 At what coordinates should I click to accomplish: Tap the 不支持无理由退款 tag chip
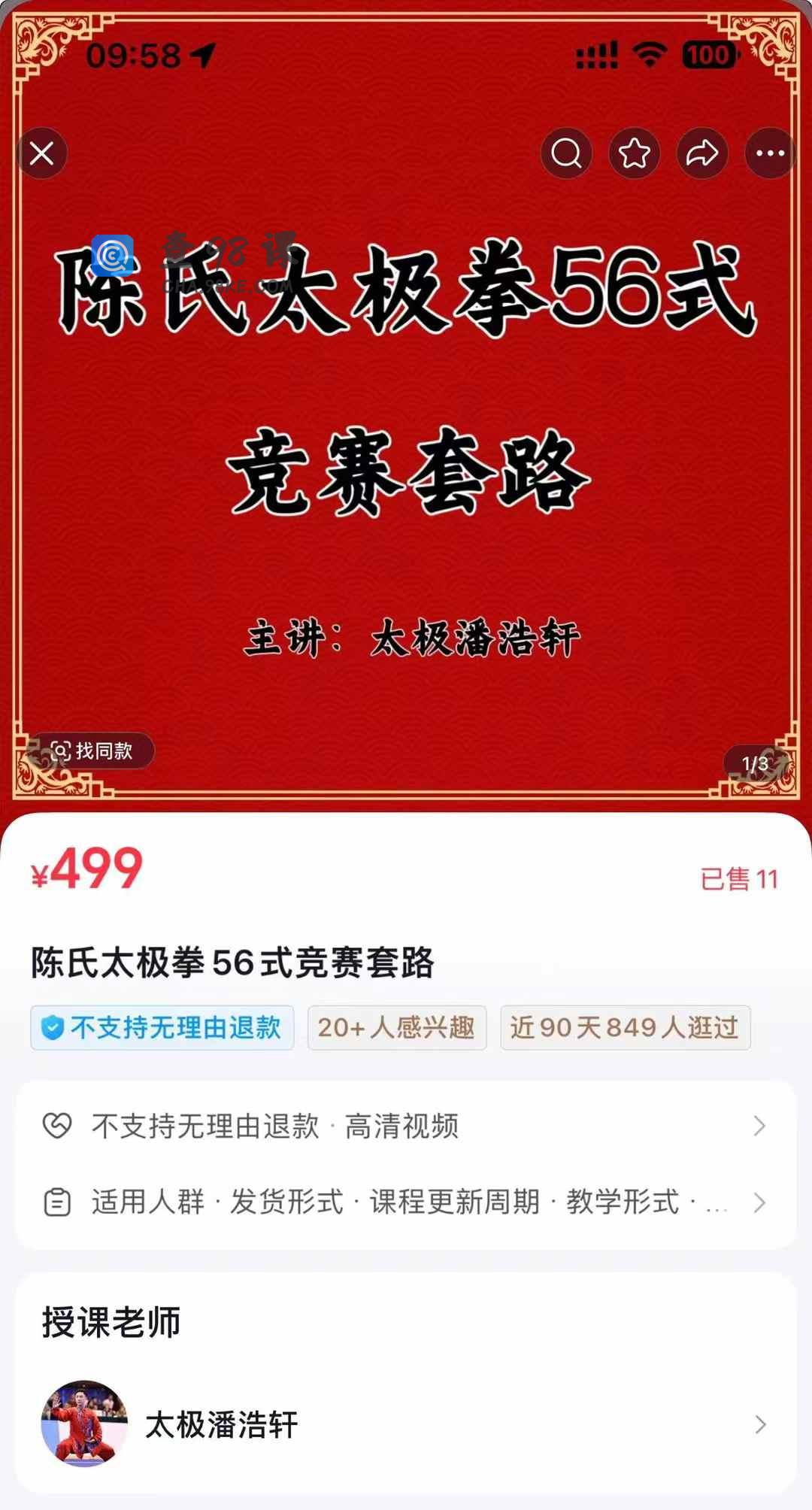(162, 1027)
